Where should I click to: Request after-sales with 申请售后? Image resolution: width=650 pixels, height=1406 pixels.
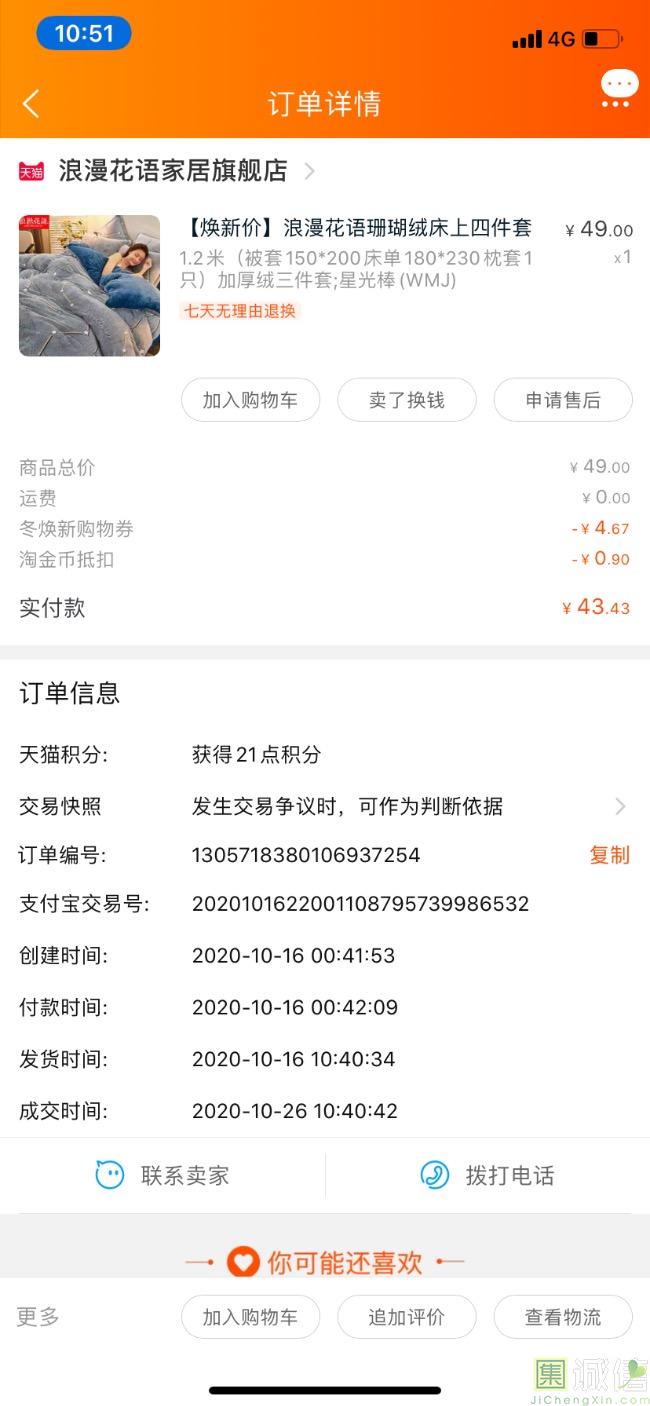(x=563, y=400)
